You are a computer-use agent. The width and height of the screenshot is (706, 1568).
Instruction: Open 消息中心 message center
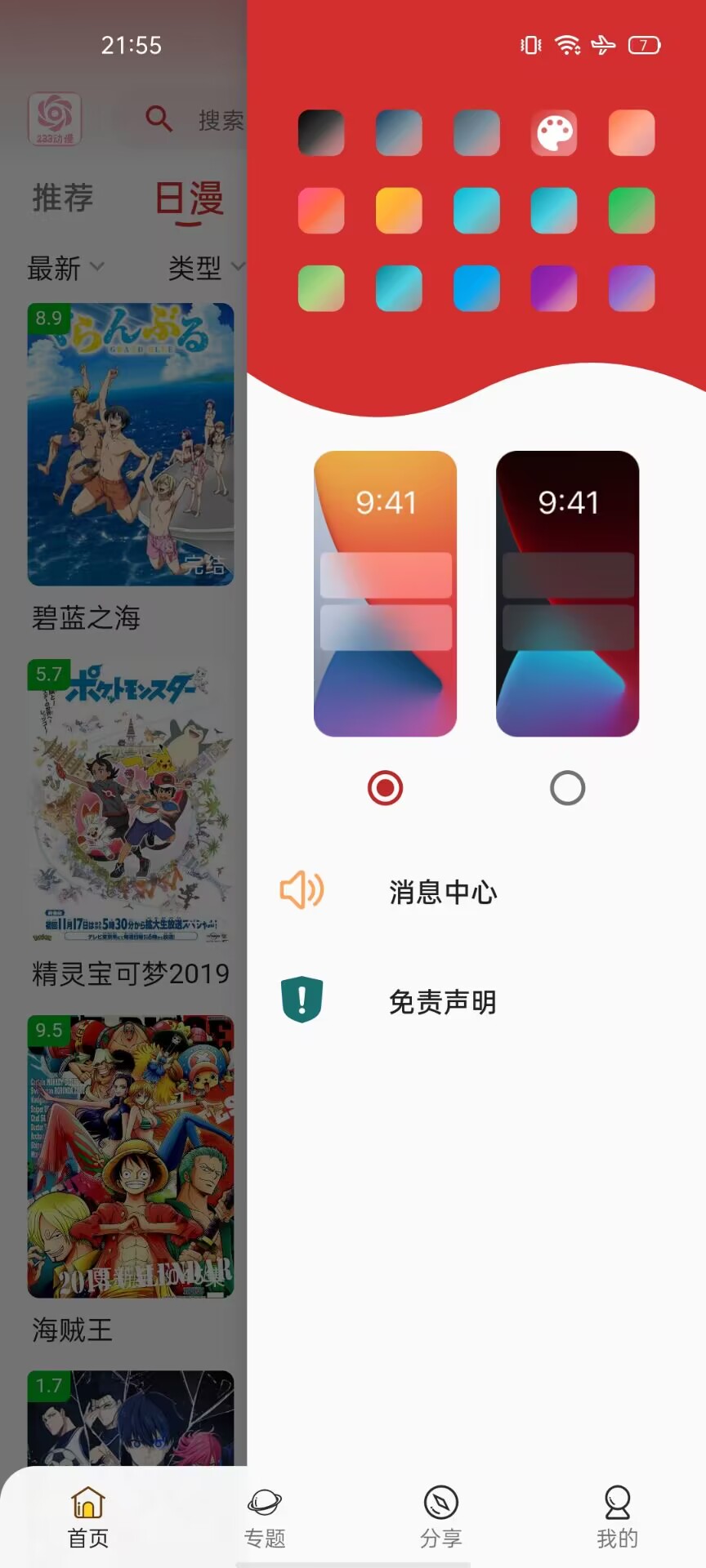tap(442, 892)
